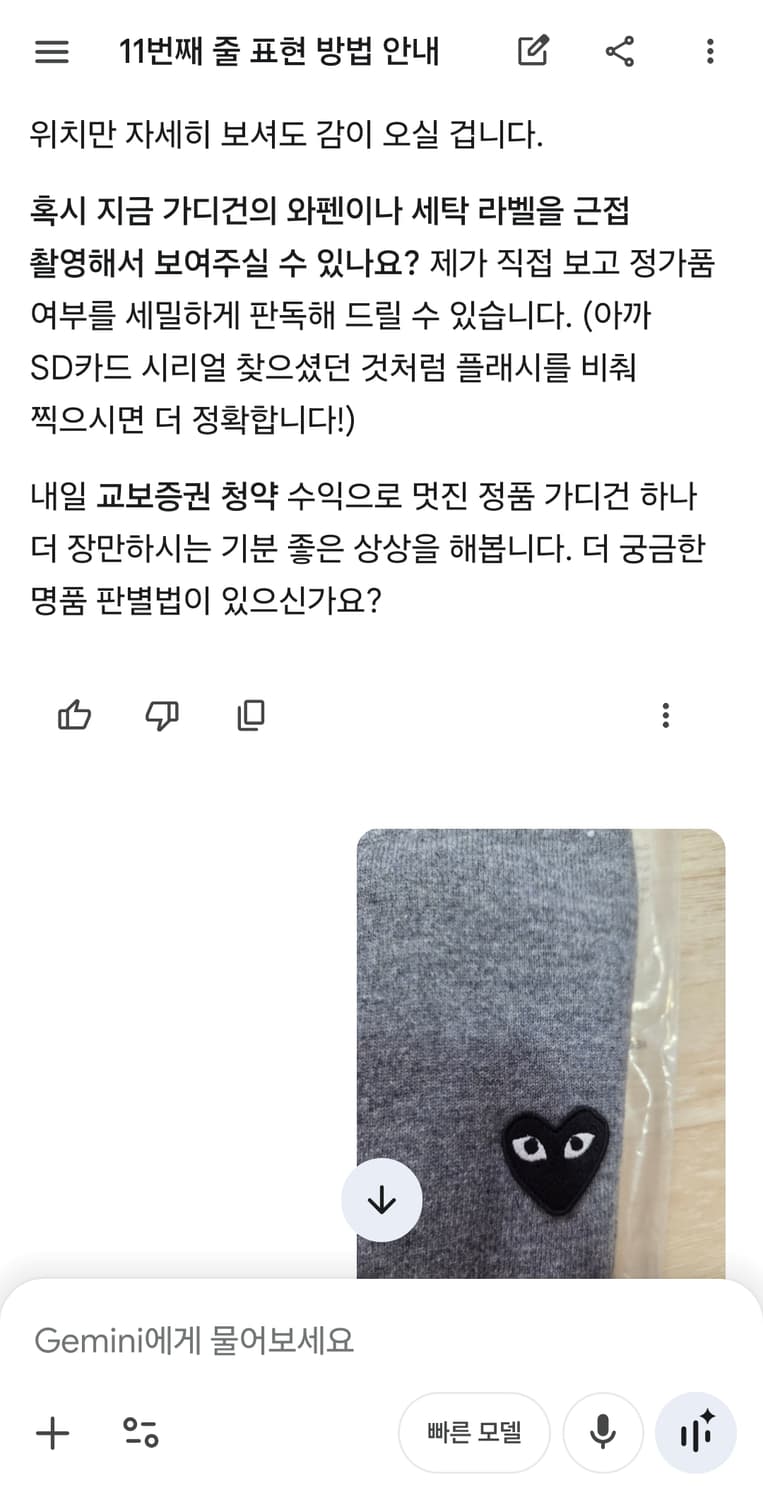This screenshot has height=1500, width=763.
Task: Open the navigation menu with the hamburger icon
Action: 50,52
